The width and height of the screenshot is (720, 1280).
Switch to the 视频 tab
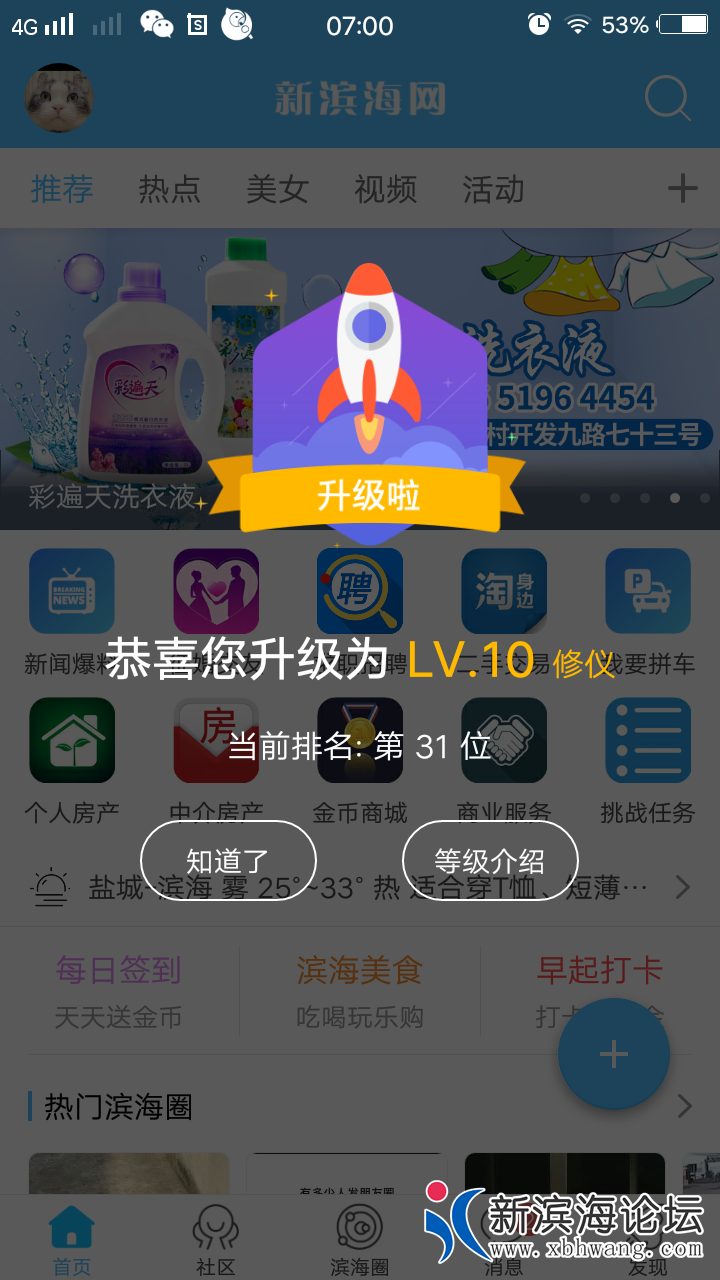click(385, 189)
